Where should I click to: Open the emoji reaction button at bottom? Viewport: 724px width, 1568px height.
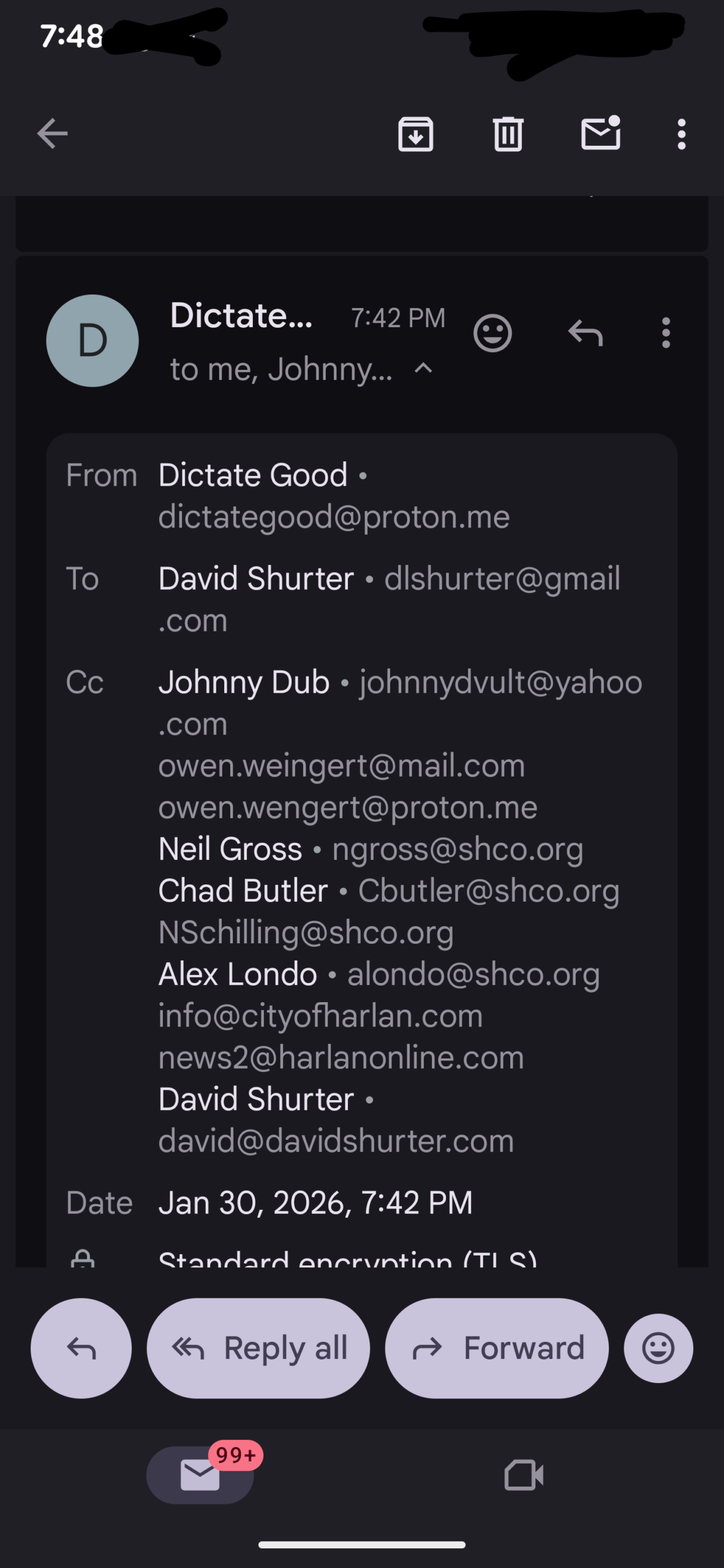pyautogui.click(x=658, y=1348)
